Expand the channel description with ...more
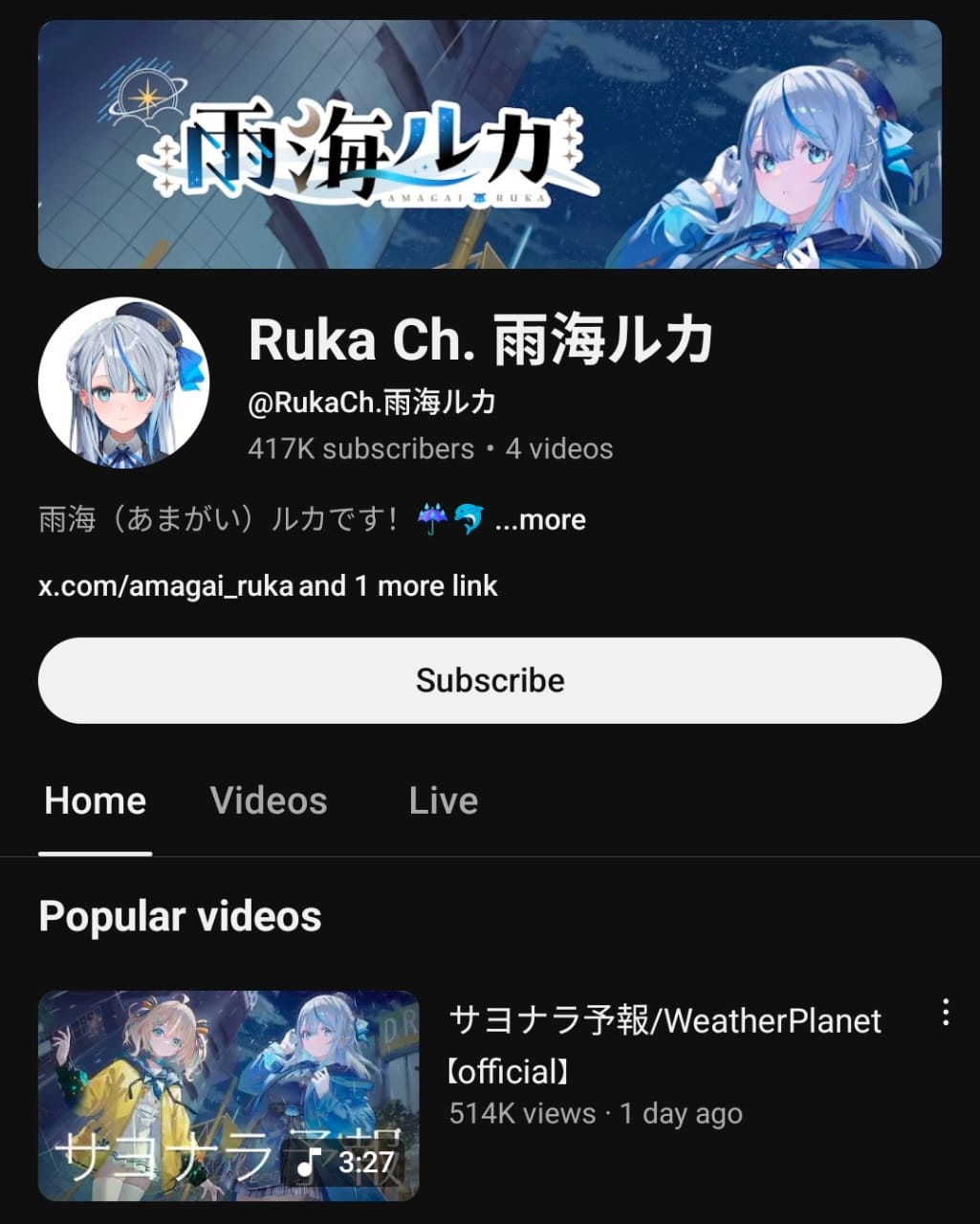Screen dimensions: 980x1224 click(540, 520)
